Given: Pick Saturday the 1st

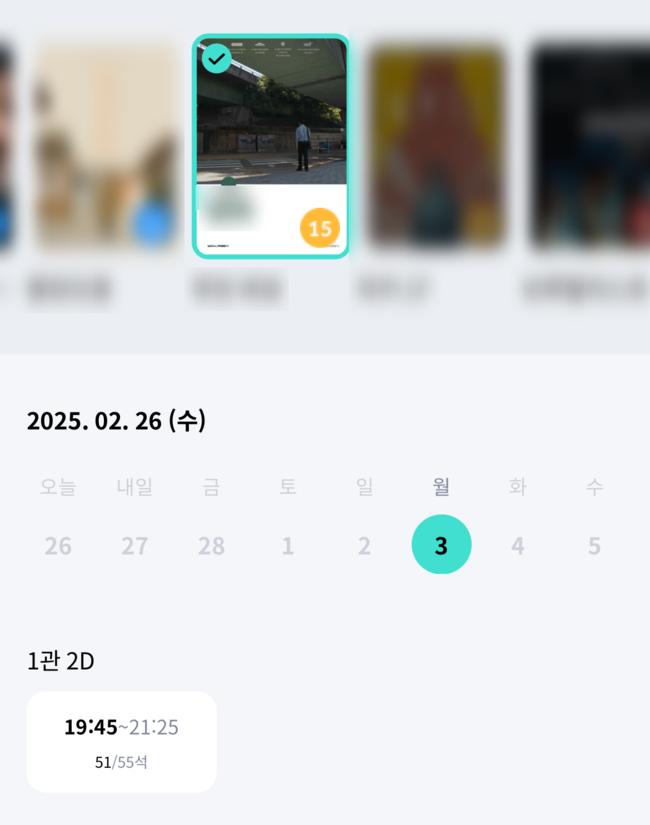Looking at the screenshot, I should [x=288, y=546].
